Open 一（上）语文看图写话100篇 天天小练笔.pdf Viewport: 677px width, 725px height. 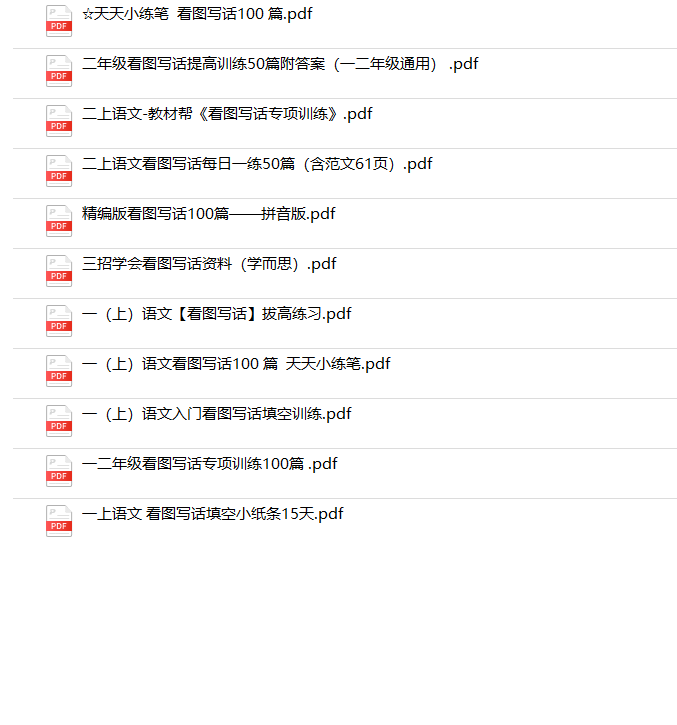pyautogui.click(x=236, y=365)
